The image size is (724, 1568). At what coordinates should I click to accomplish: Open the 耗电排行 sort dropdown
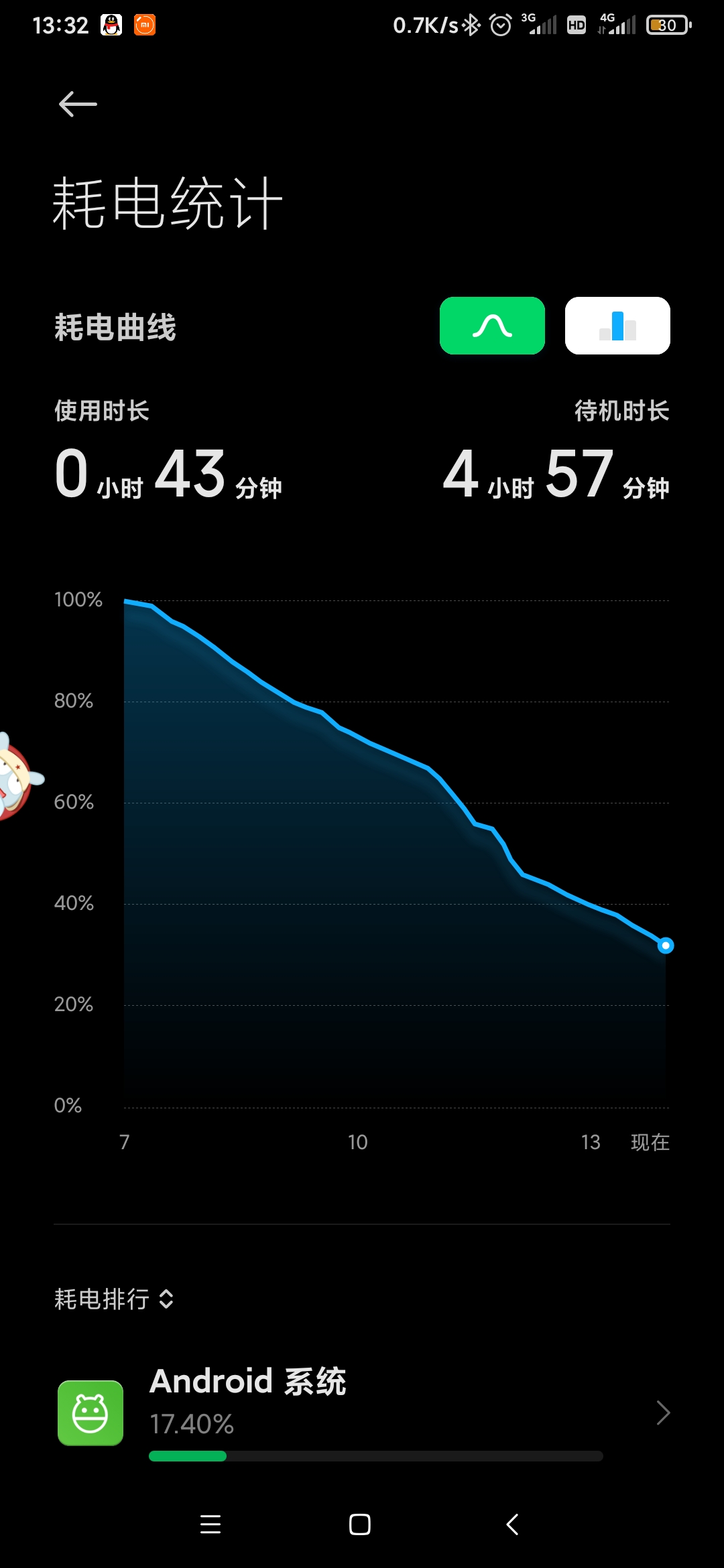coord(114,1299)
